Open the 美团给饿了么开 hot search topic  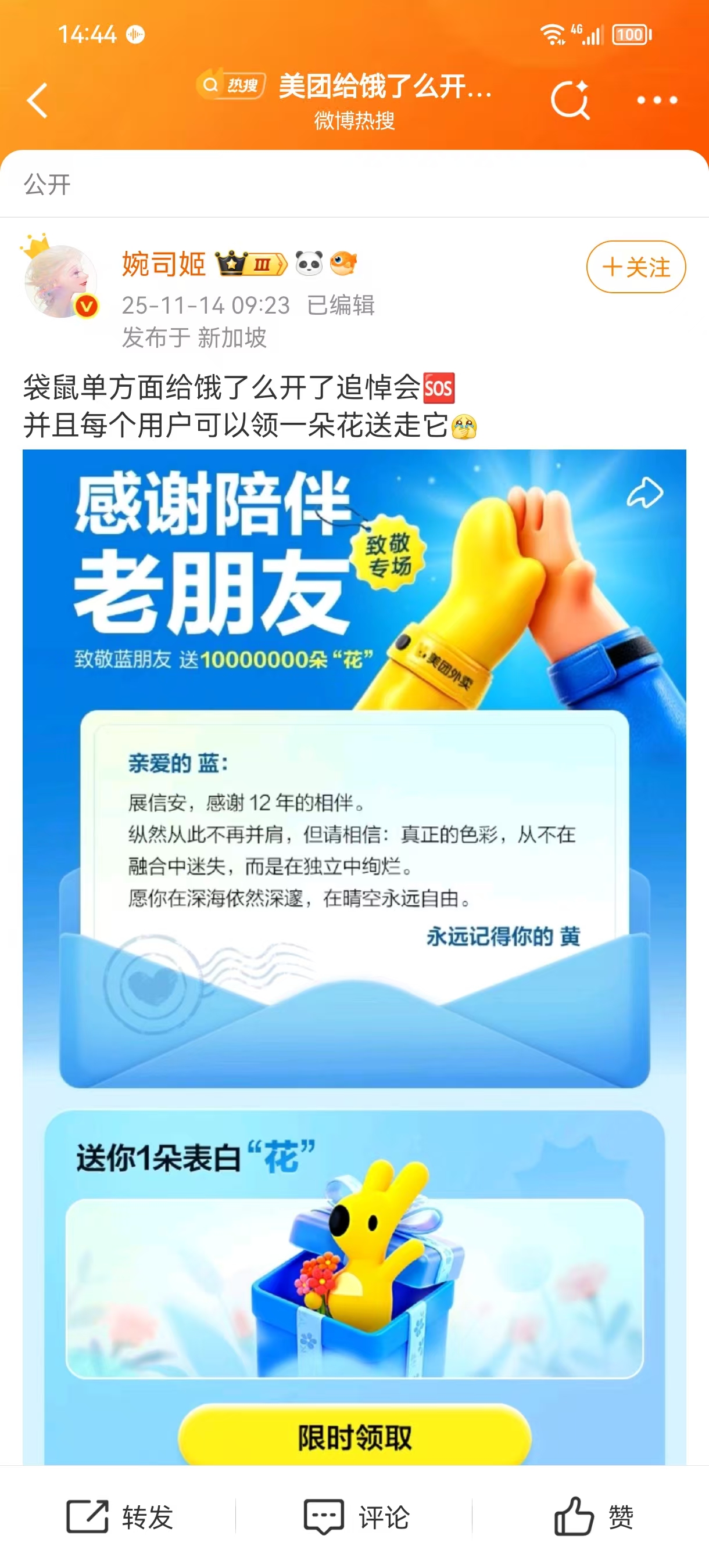click(353, 86)
